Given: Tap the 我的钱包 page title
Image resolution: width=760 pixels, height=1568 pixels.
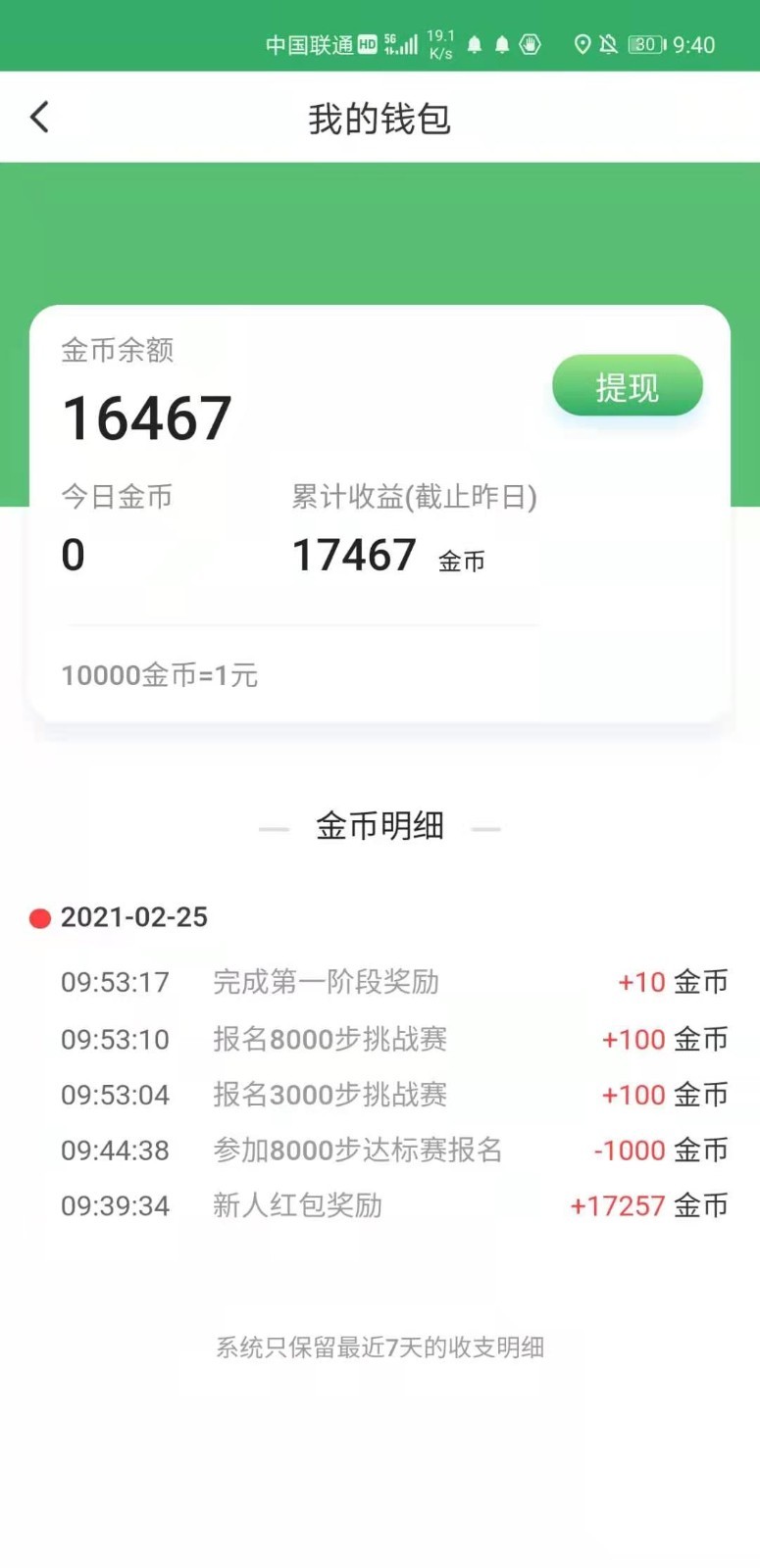Looking at the screenshot, I should click(380, 118).
